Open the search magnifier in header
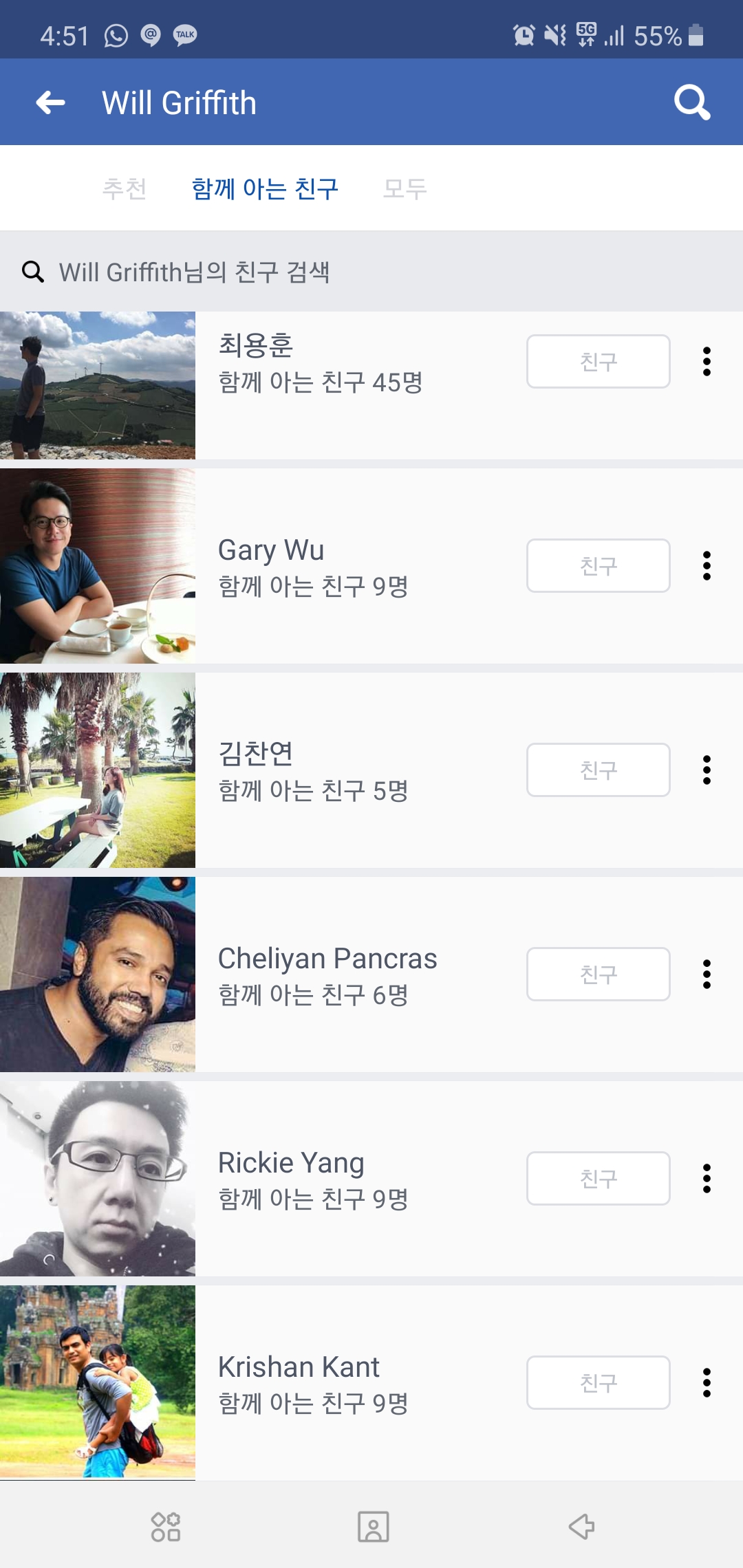743x1568 pixels. (691, 102)
